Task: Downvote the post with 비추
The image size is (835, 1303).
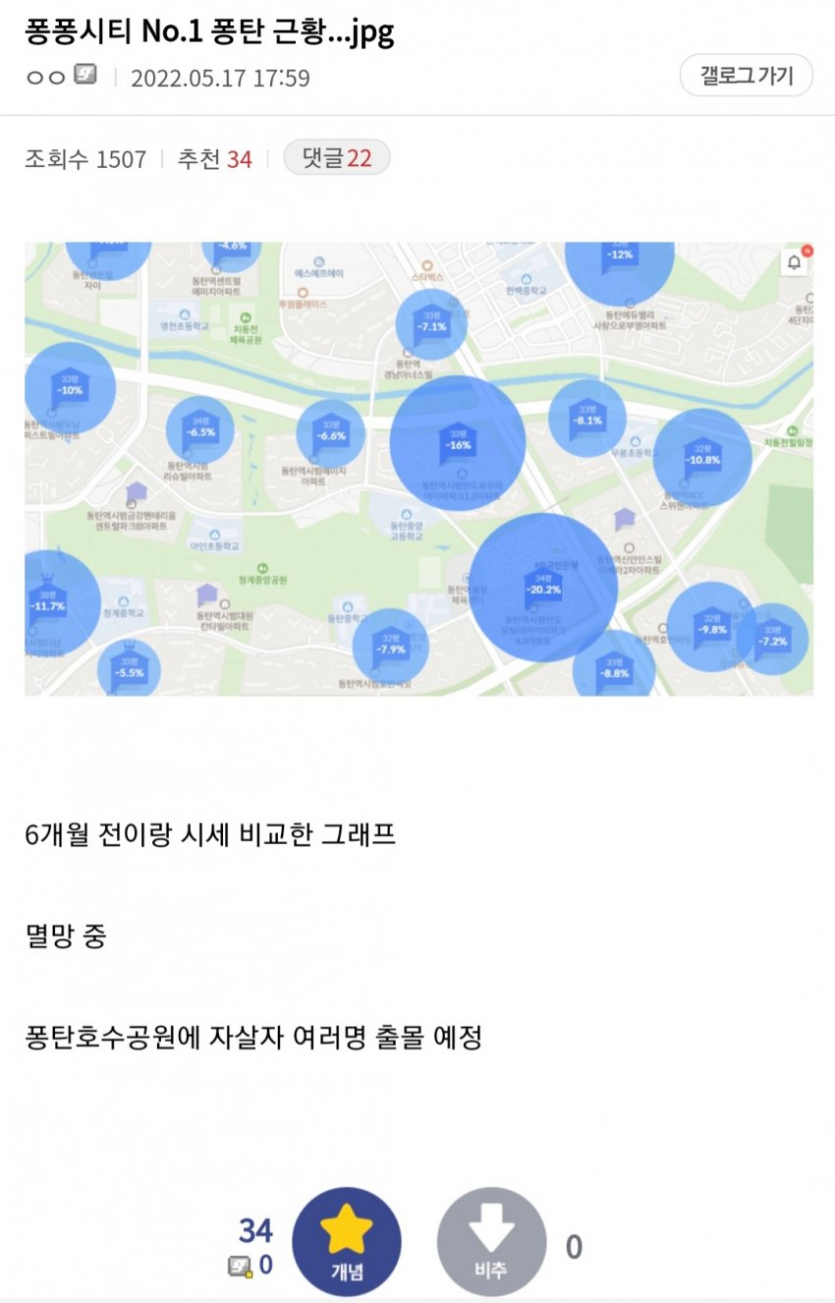Action: [x=491, y=1242]
